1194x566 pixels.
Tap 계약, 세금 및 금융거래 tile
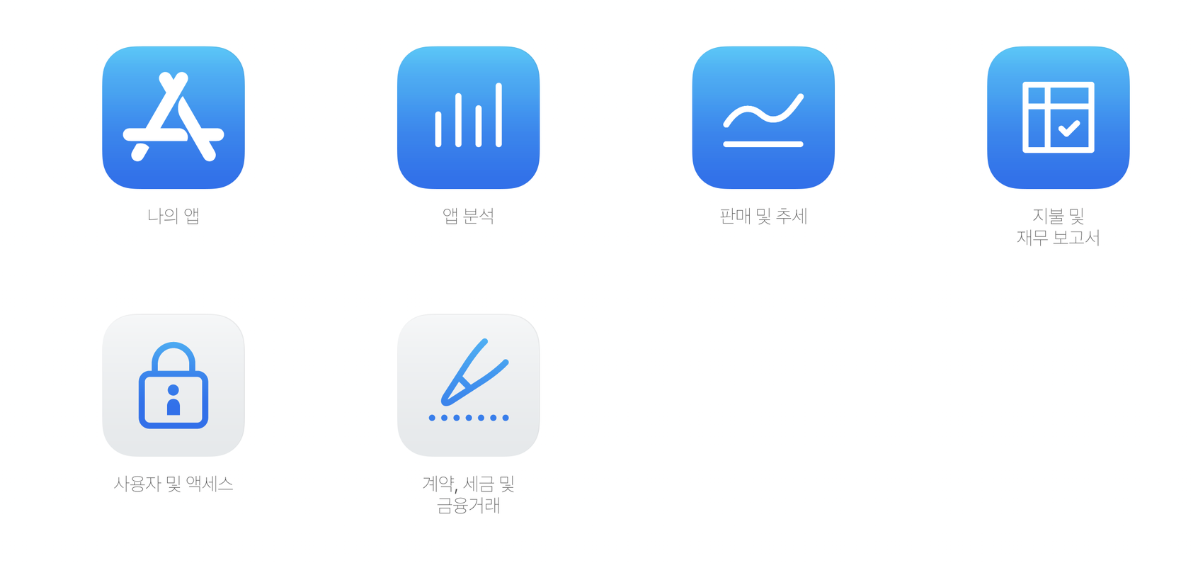click(x=468, y=386)
